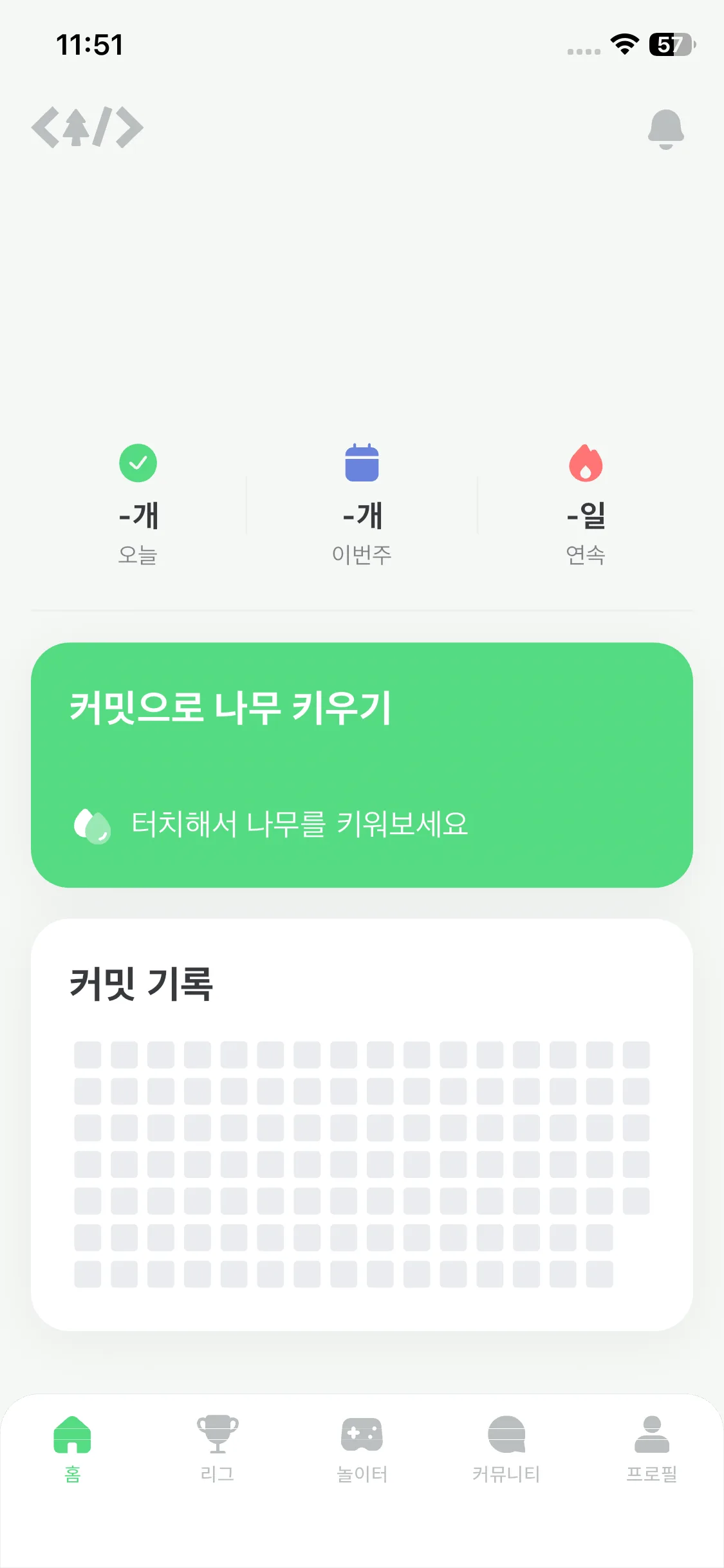Image resolution: width=724 pixels, height=1568 pixels.
Task: Open the 커밋으로 나무 키우기 card
Action: (x=362, y=765)
